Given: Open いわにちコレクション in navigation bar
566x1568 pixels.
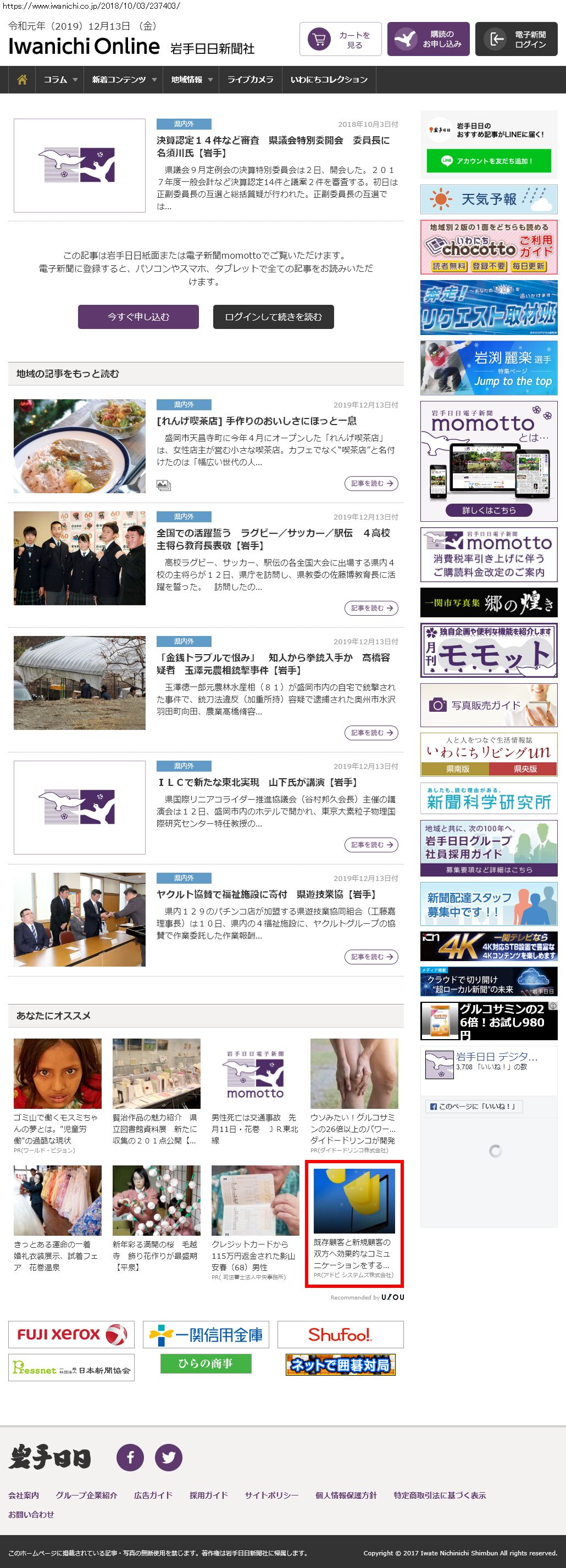Looking at the screenshot, I should [x=329, y=80].
